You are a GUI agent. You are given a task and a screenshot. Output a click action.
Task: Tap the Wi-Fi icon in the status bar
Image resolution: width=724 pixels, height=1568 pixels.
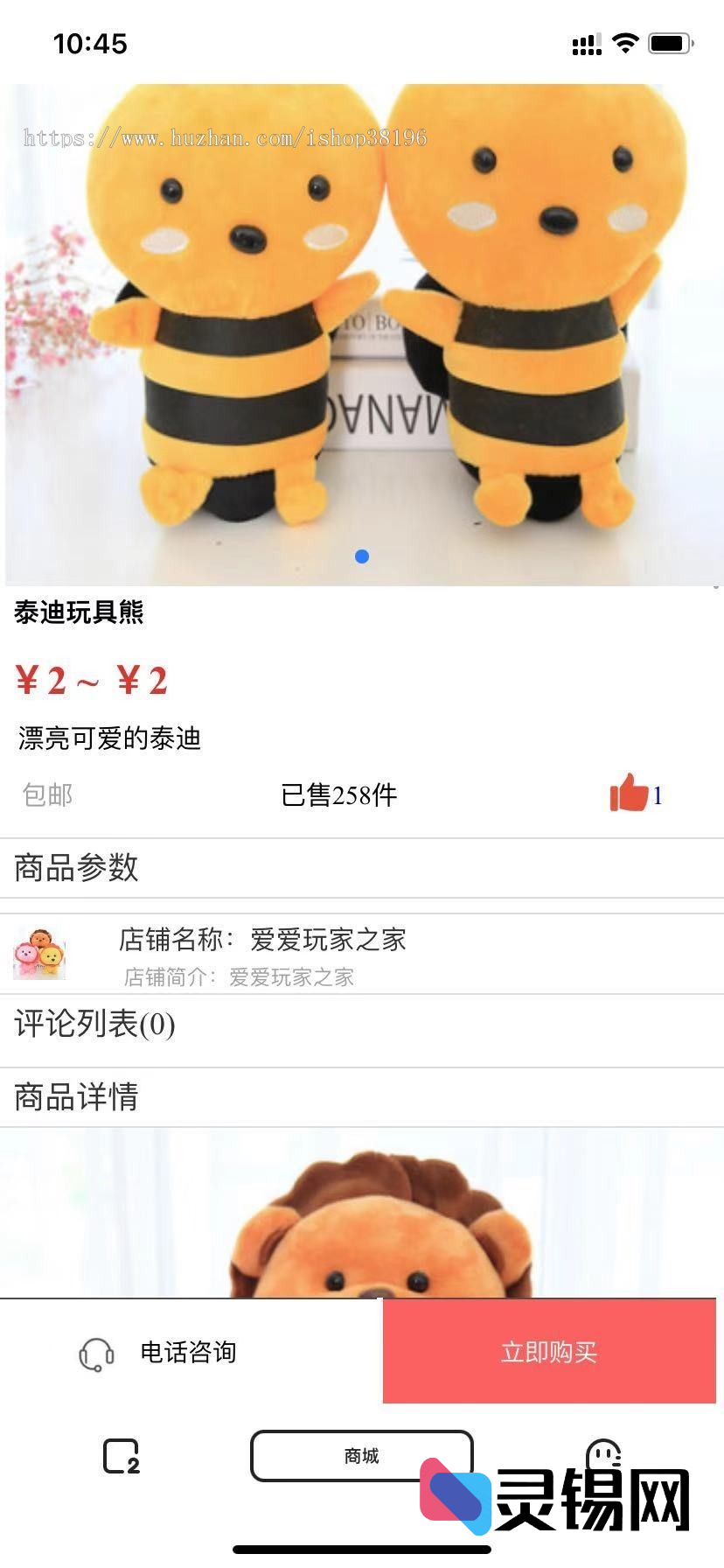click(x=626, y=42)
